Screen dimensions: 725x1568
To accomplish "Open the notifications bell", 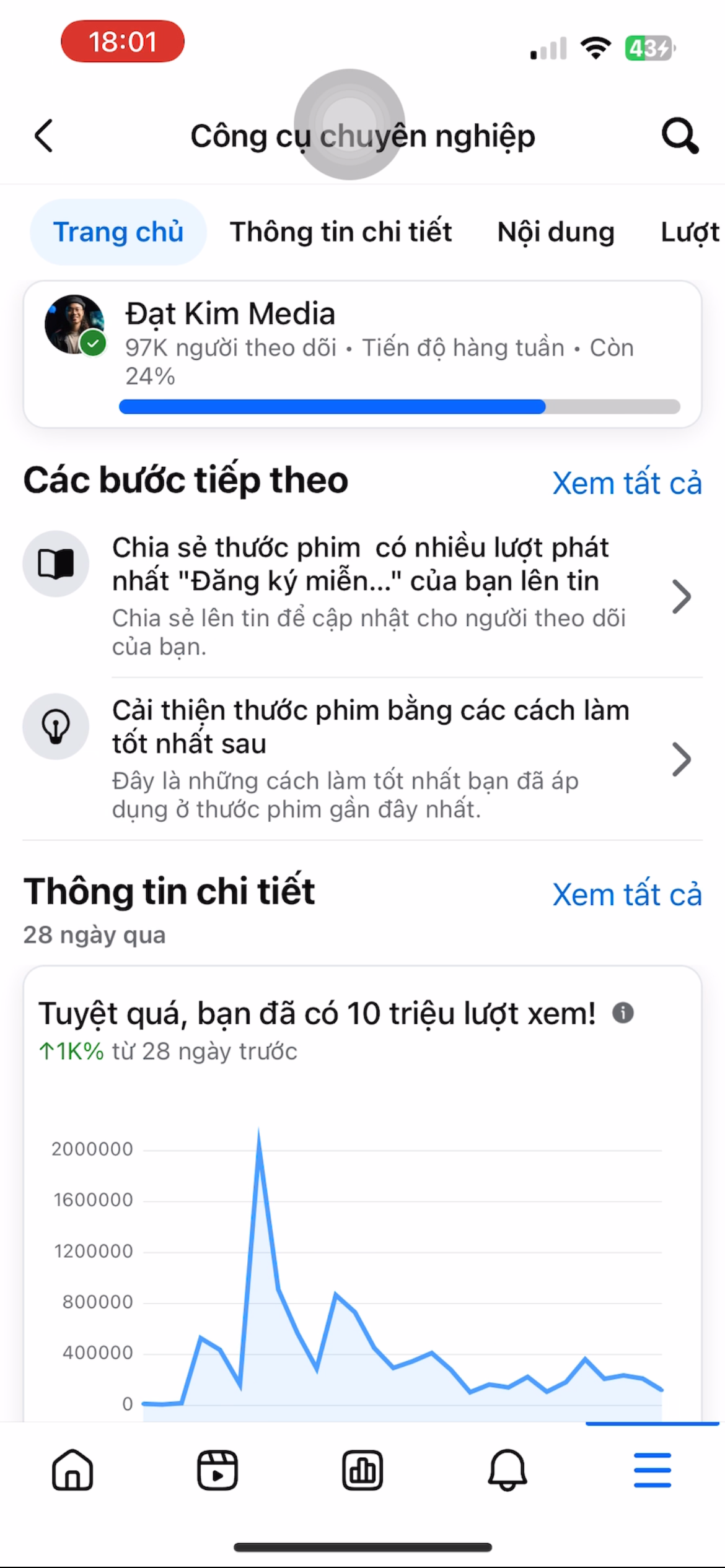I will click(x=507, y=1470).
